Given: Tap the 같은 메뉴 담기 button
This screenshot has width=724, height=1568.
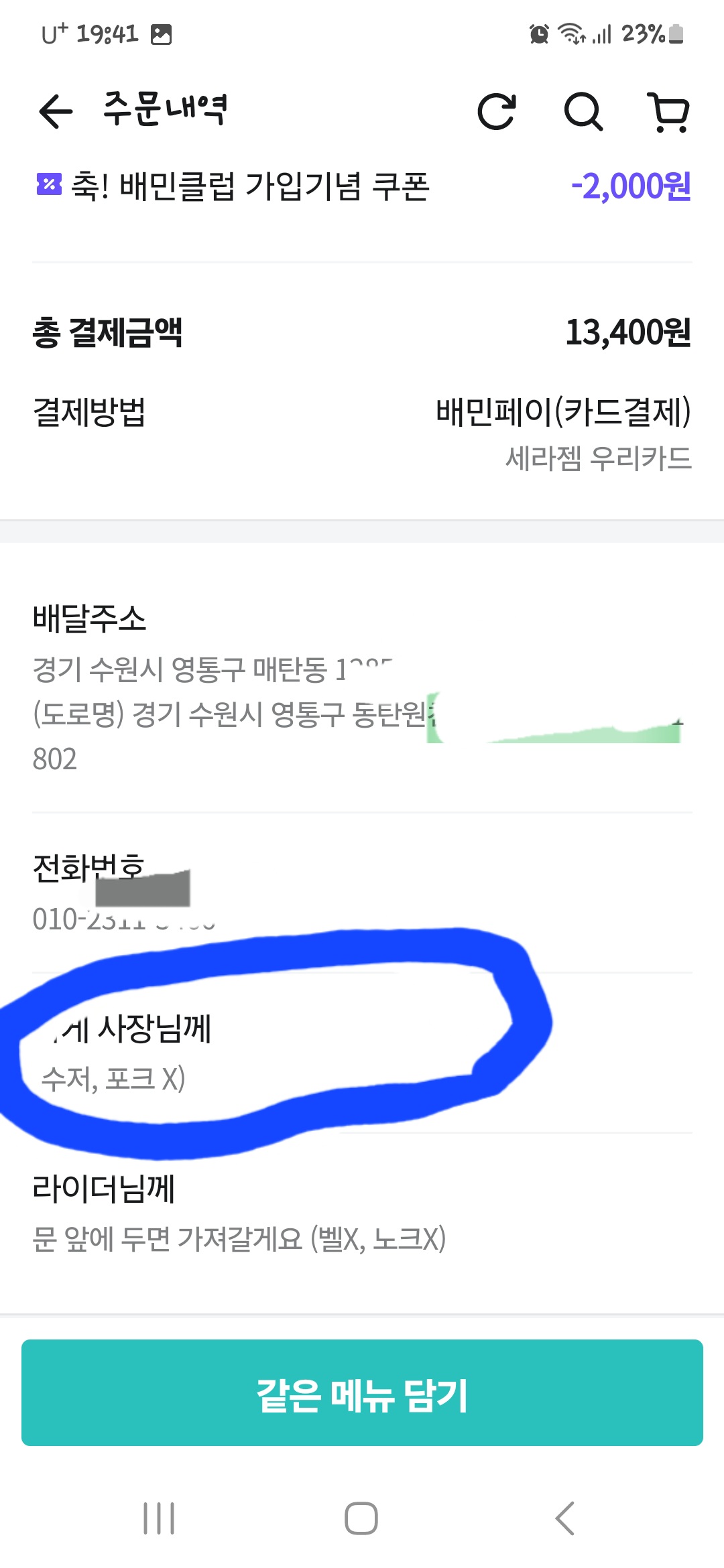Looking at the screenshot, I should (x=362, y=1392).
